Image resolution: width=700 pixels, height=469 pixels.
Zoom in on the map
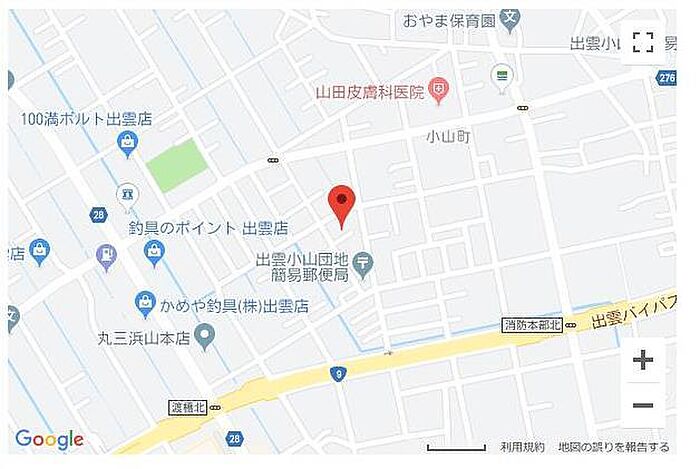[x=643, y=359]
